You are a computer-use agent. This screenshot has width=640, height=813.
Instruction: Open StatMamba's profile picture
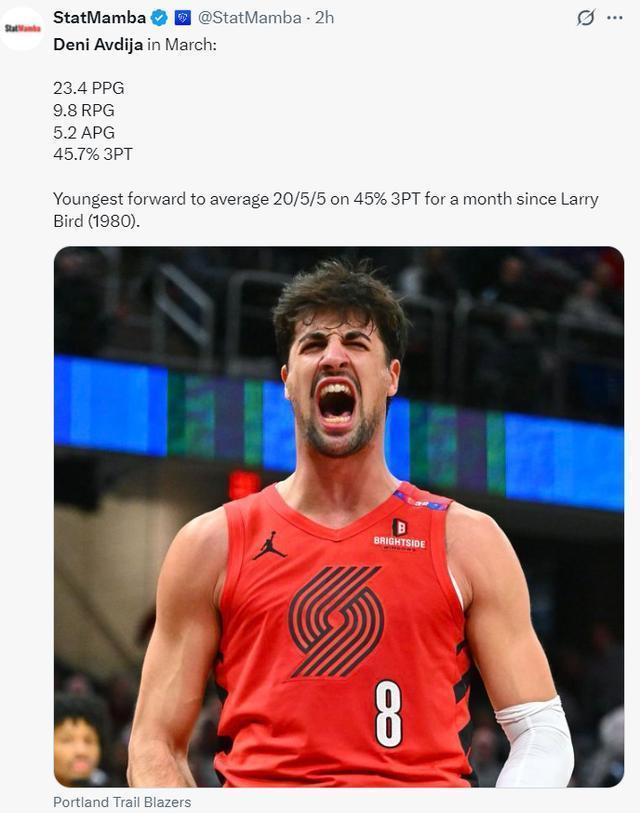[22, 28]
